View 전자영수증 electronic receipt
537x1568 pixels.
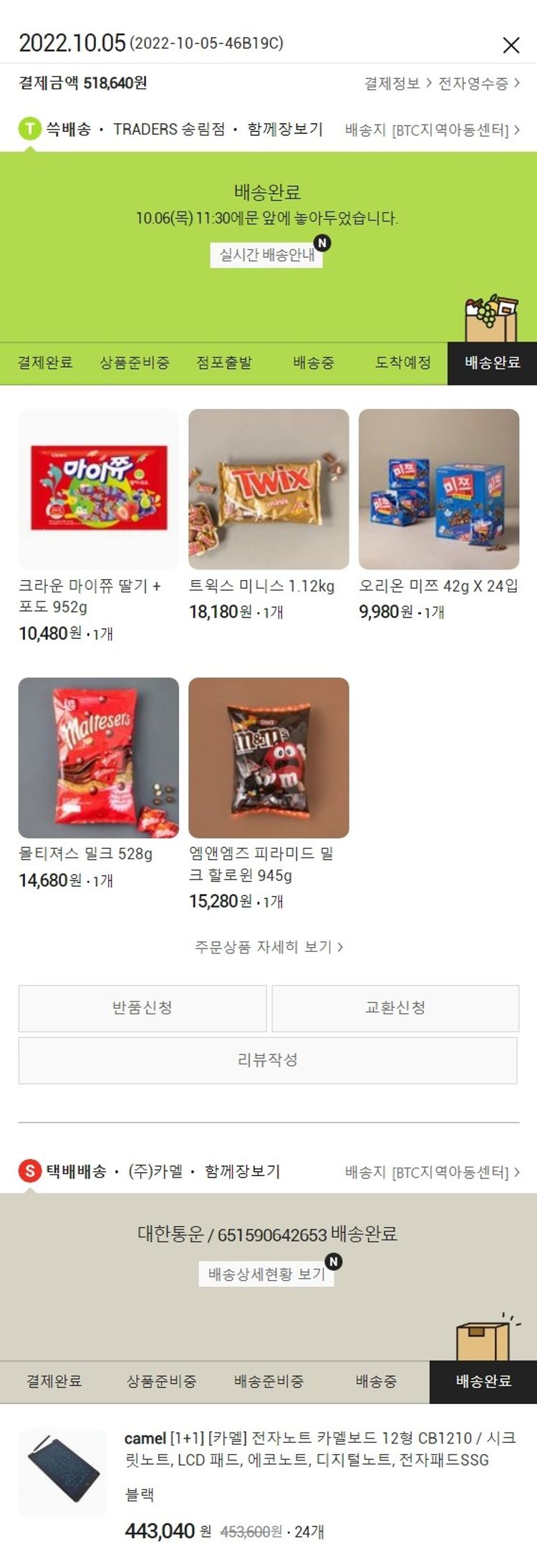pyautogui.click(x=478, y=83)
